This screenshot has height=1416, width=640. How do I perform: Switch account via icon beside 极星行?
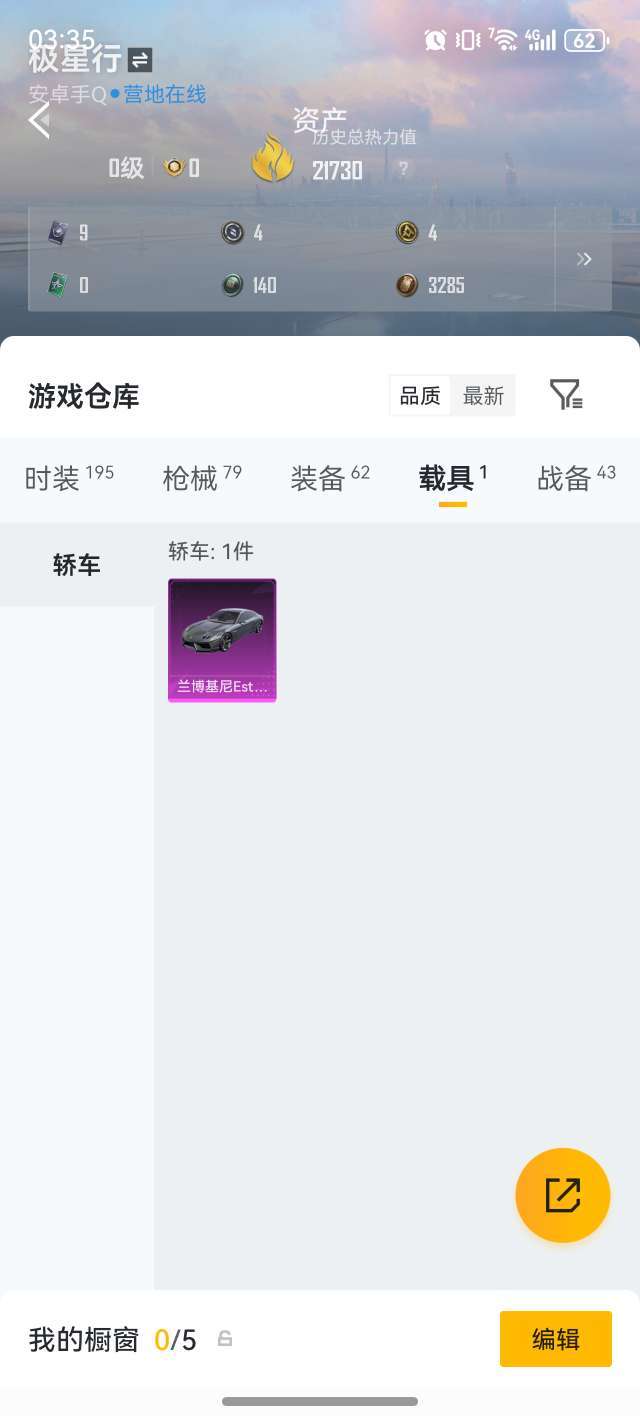[141, 61]
